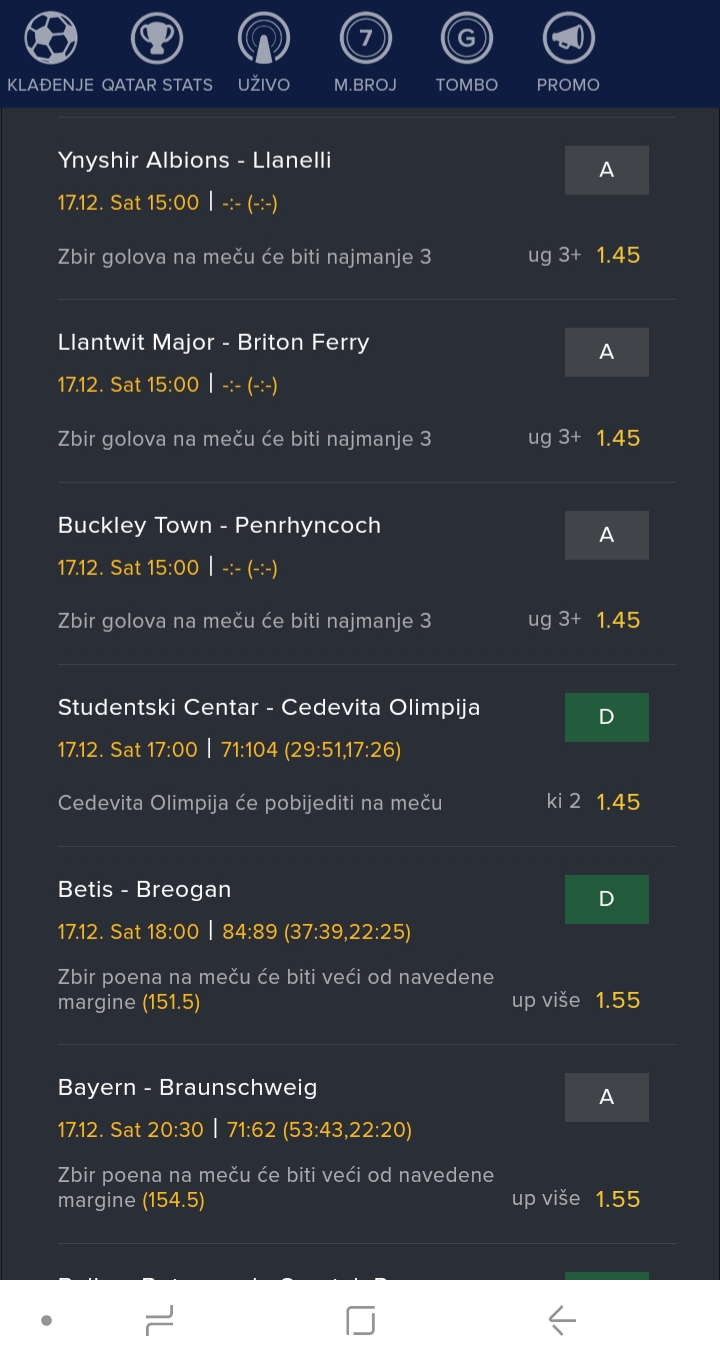This screenshot has height=1364, width=720.
Task: Go to the phone's home screen
Action: point(361,1321)
